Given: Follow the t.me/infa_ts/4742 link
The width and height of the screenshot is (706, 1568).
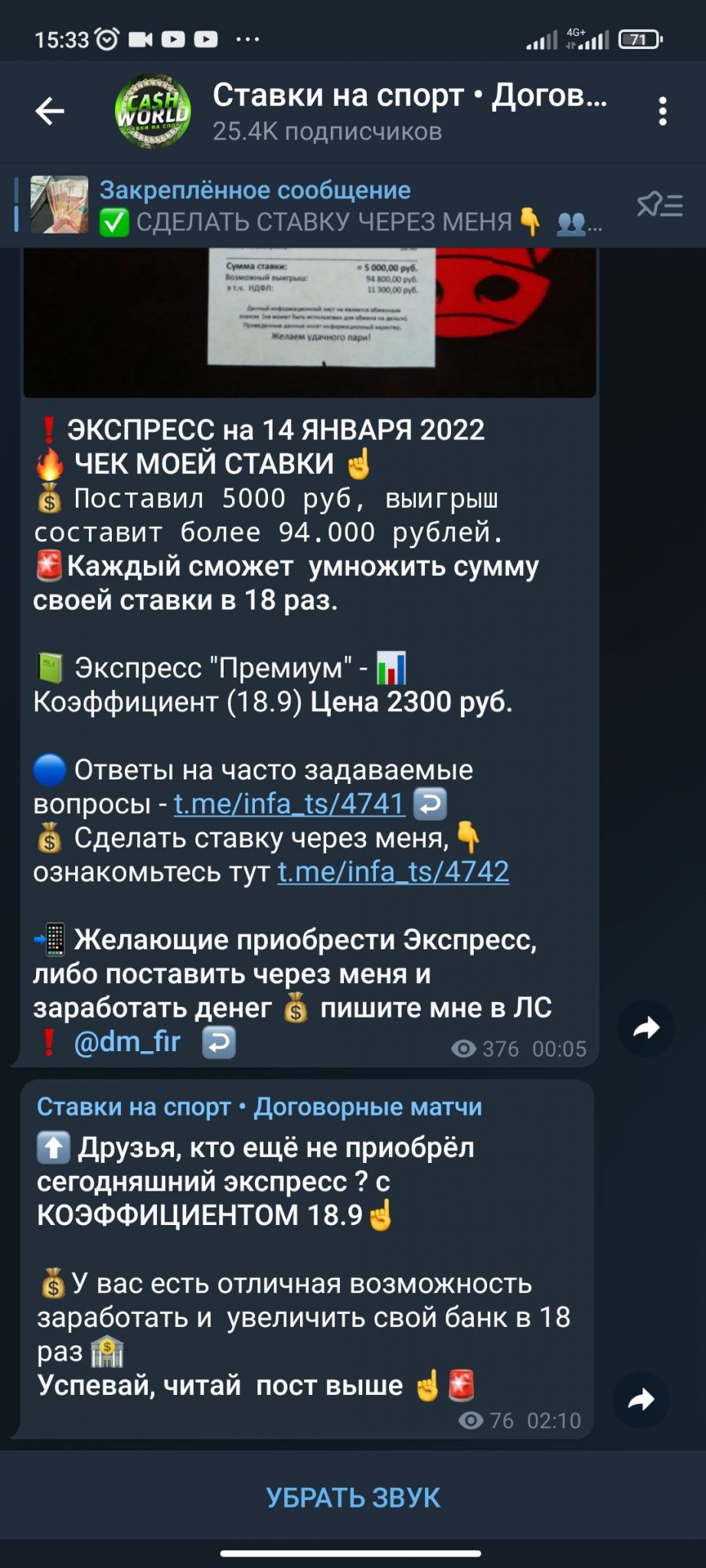Looking at the screenshot, I should click(394, 872).
